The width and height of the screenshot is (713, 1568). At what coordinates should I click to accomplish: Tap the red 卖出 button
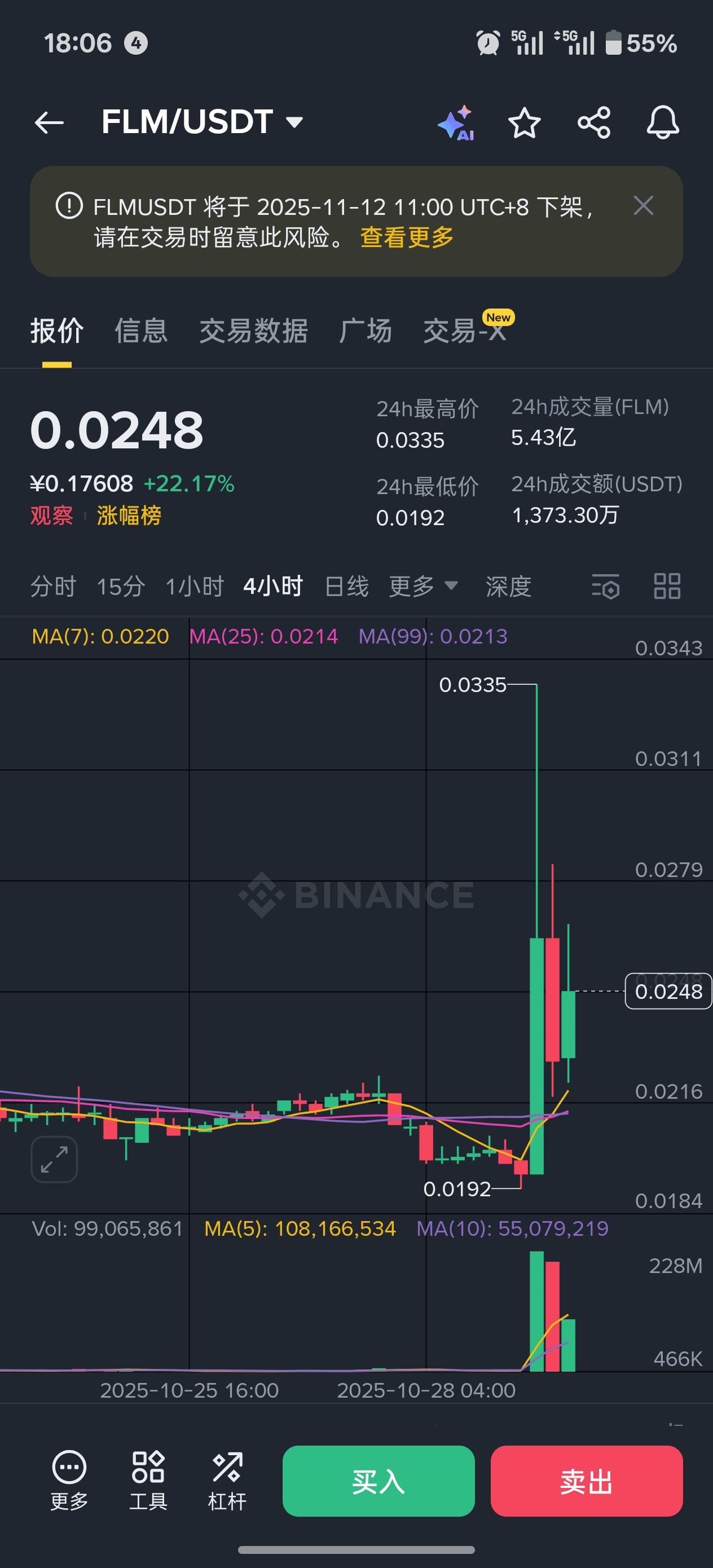(x=586, y=1481)
